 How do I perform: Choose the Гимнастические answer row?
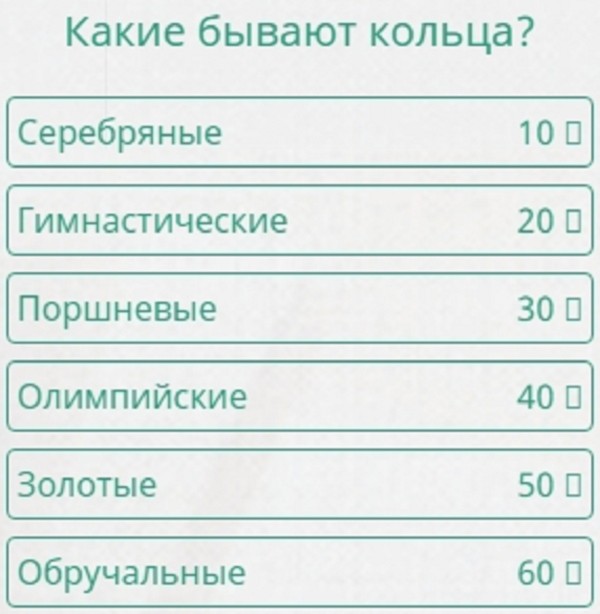(x=299, y=220)
